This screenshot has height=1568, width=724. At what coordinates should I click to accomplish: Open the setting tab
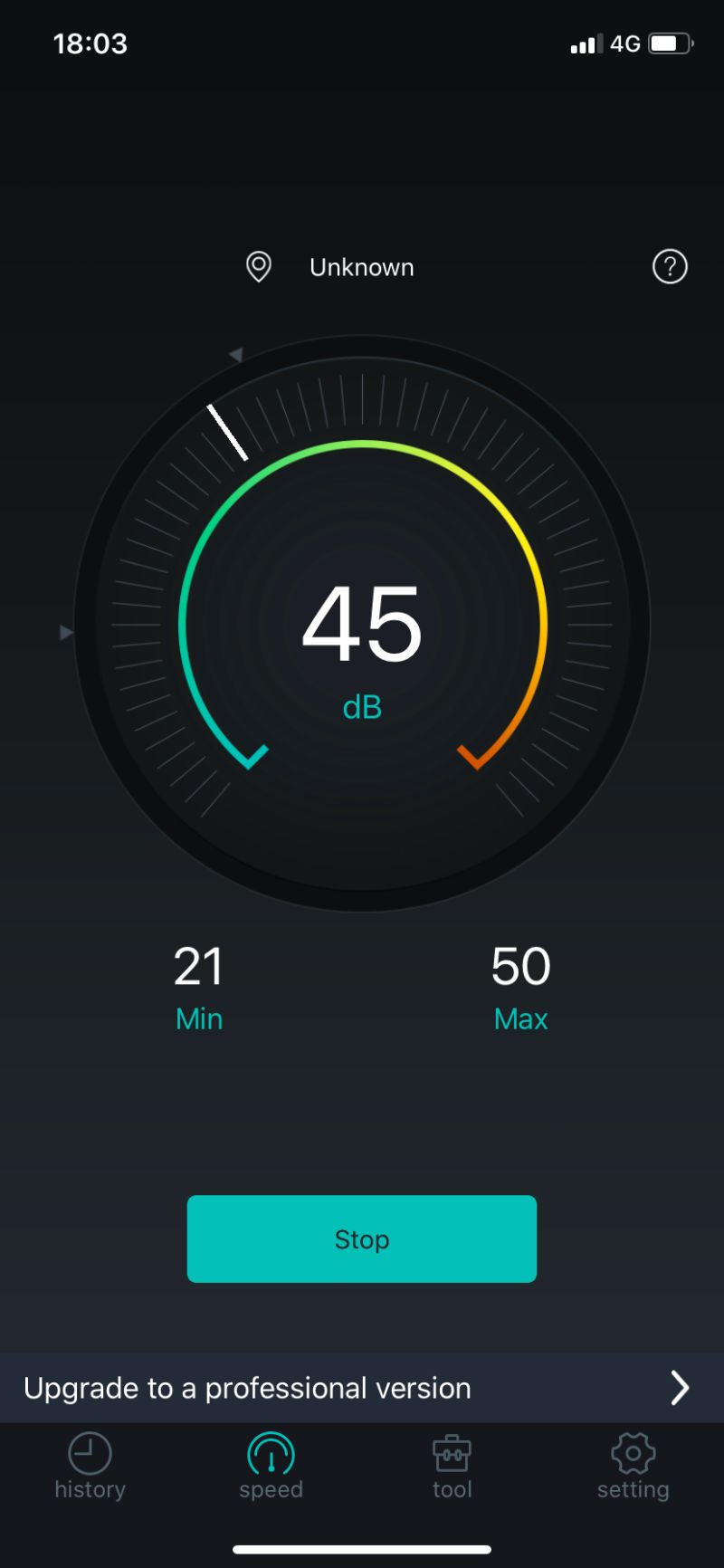pyautogui.click(x=633, y=1467)
